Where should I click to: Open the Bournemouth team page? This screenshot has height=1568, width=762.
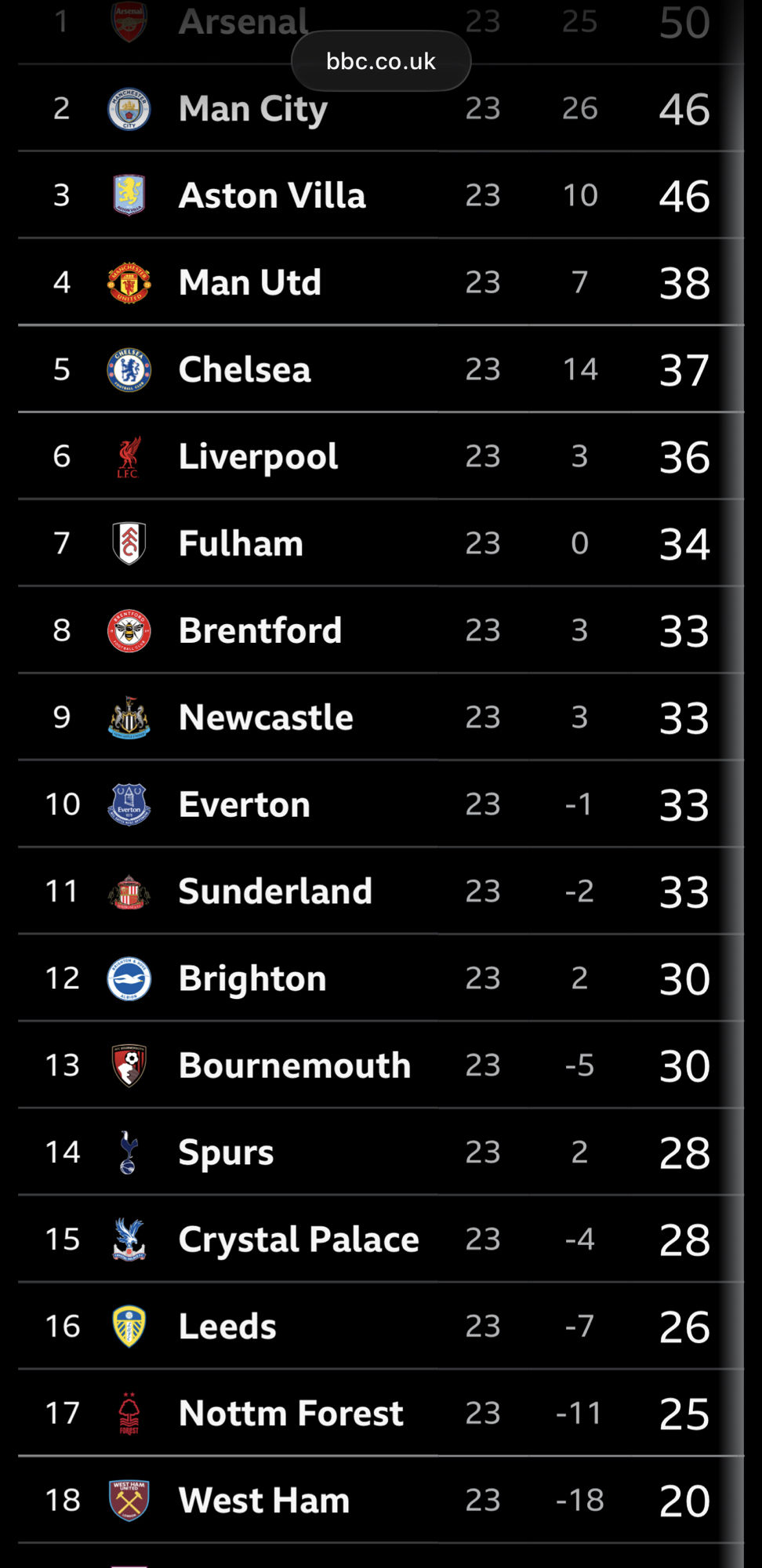coord(294,1065)
